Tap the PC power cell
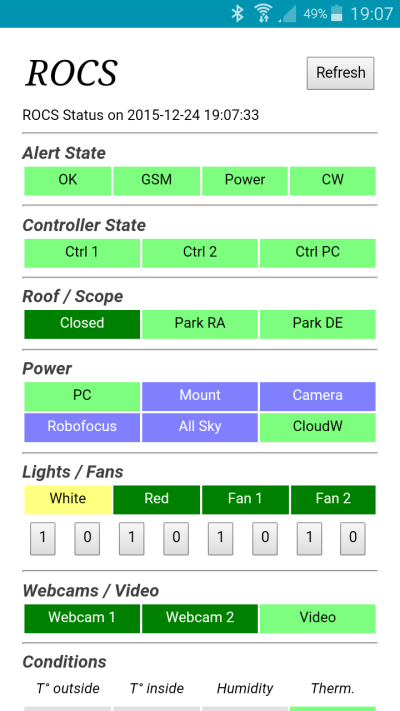 [x=82, y=396]
